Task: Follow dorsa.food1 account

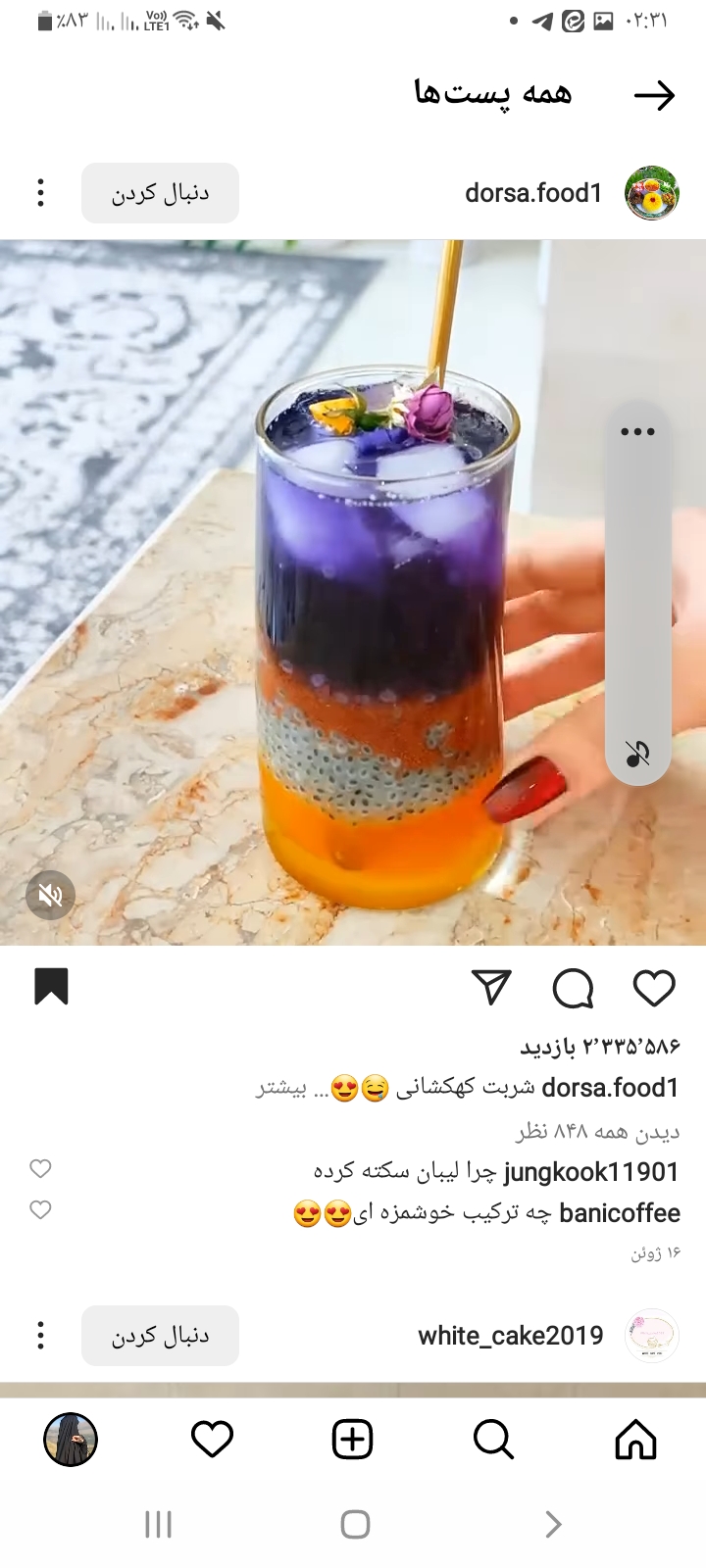Action: [x=160, y=193]
